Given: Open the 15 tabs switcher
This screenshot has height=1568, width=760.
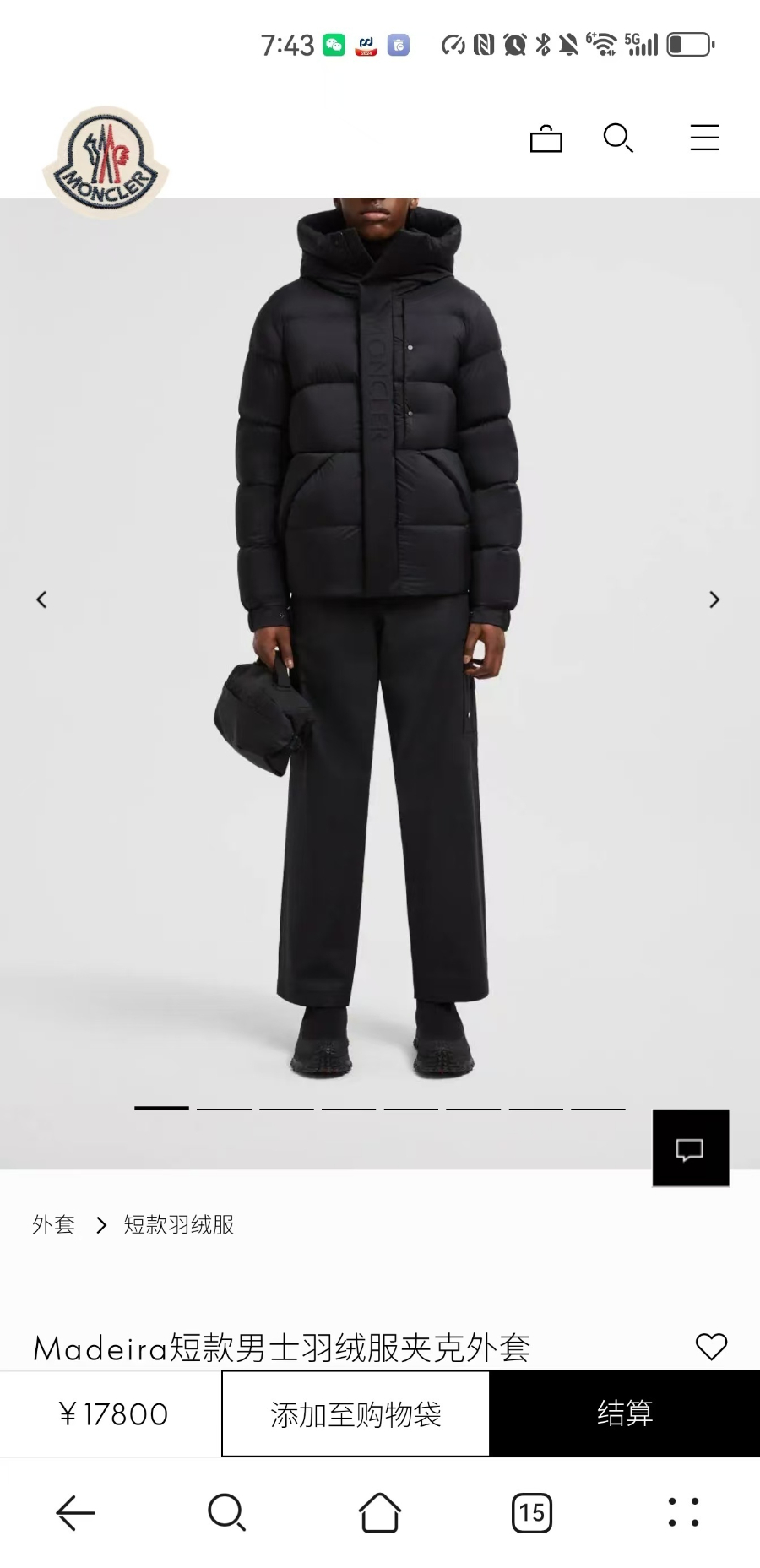Looking at the screenshot, I should point(532,1512).
